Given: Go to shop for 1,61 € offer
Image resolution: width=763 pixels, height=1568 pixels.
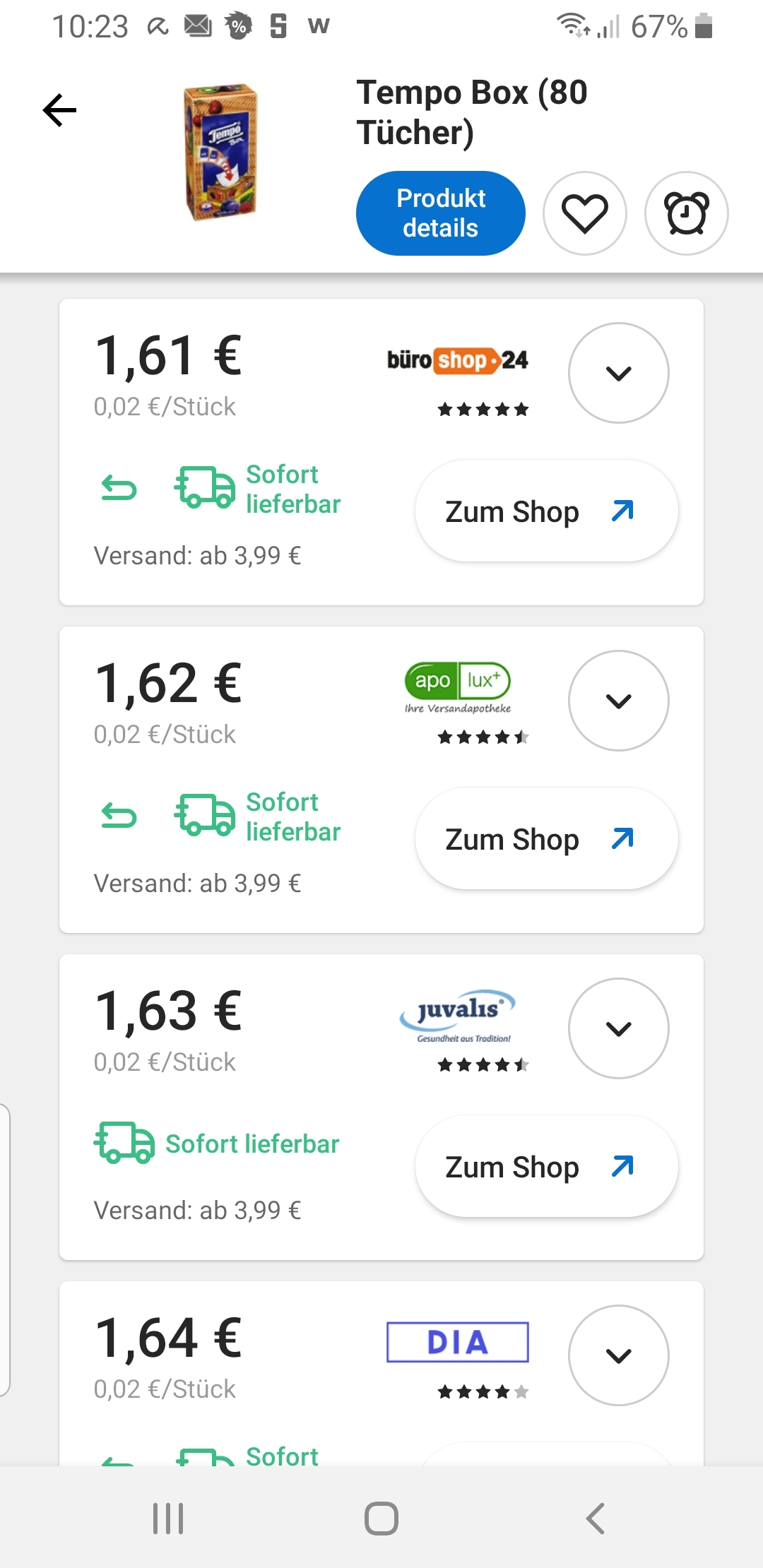Looking at the screenshot, I should pyautogui.click(x=547, y=511).
